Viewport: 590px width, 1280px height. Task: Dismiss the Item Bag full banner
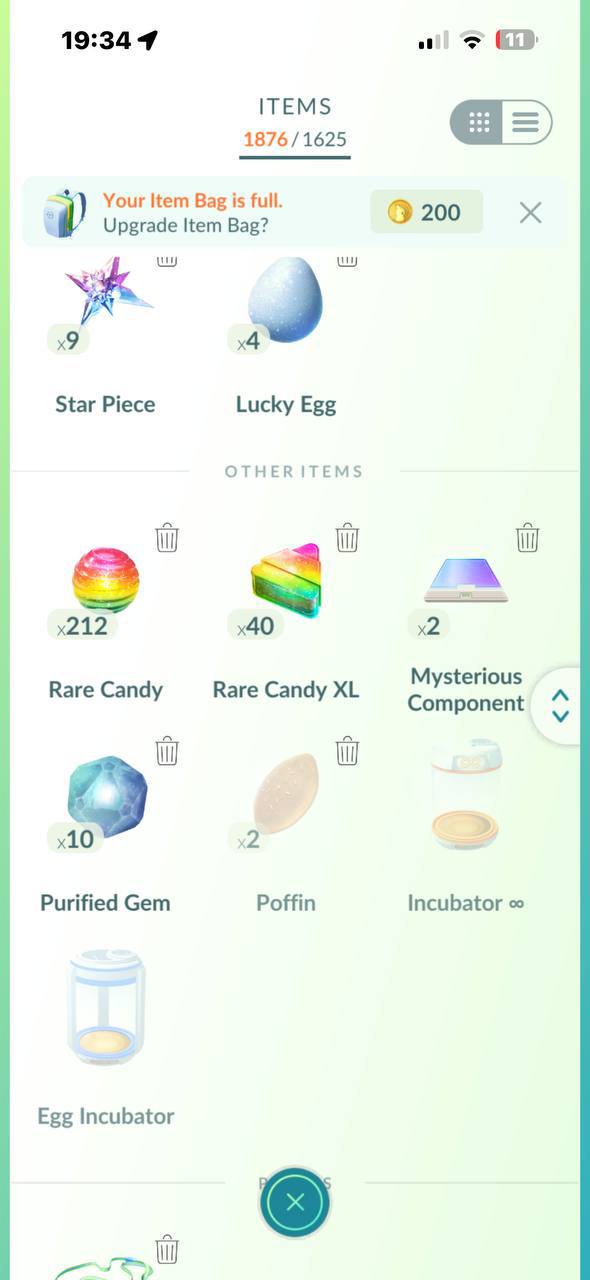point(530,212)
